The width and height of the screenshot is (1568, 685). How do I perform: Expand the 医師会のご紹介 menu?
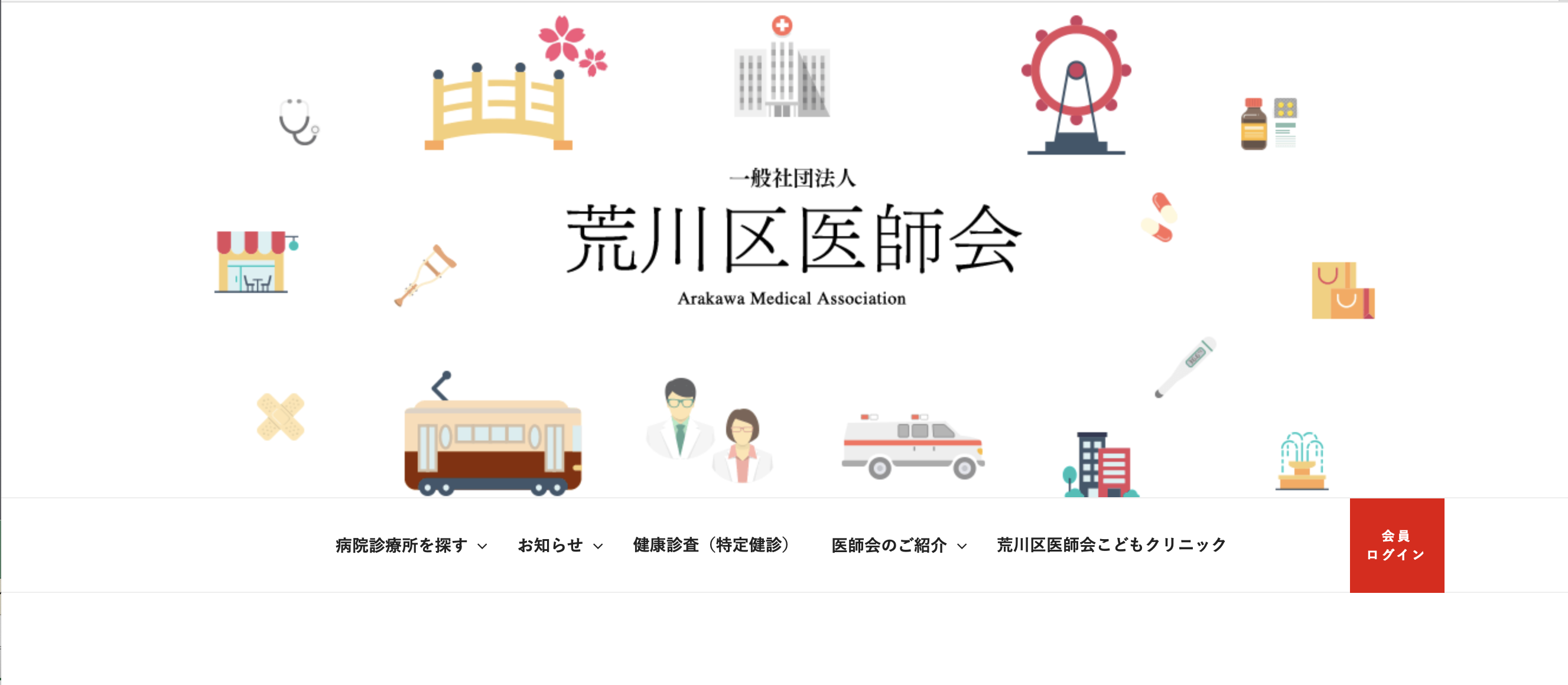[x=898, y=545]
